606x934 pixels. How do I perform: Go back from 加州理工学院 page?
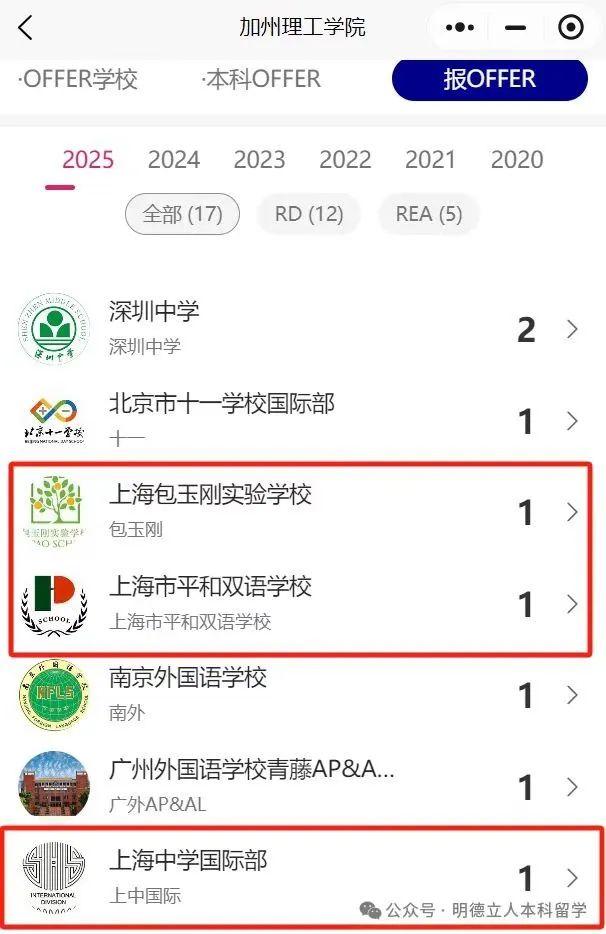click(x=26, y=28)
